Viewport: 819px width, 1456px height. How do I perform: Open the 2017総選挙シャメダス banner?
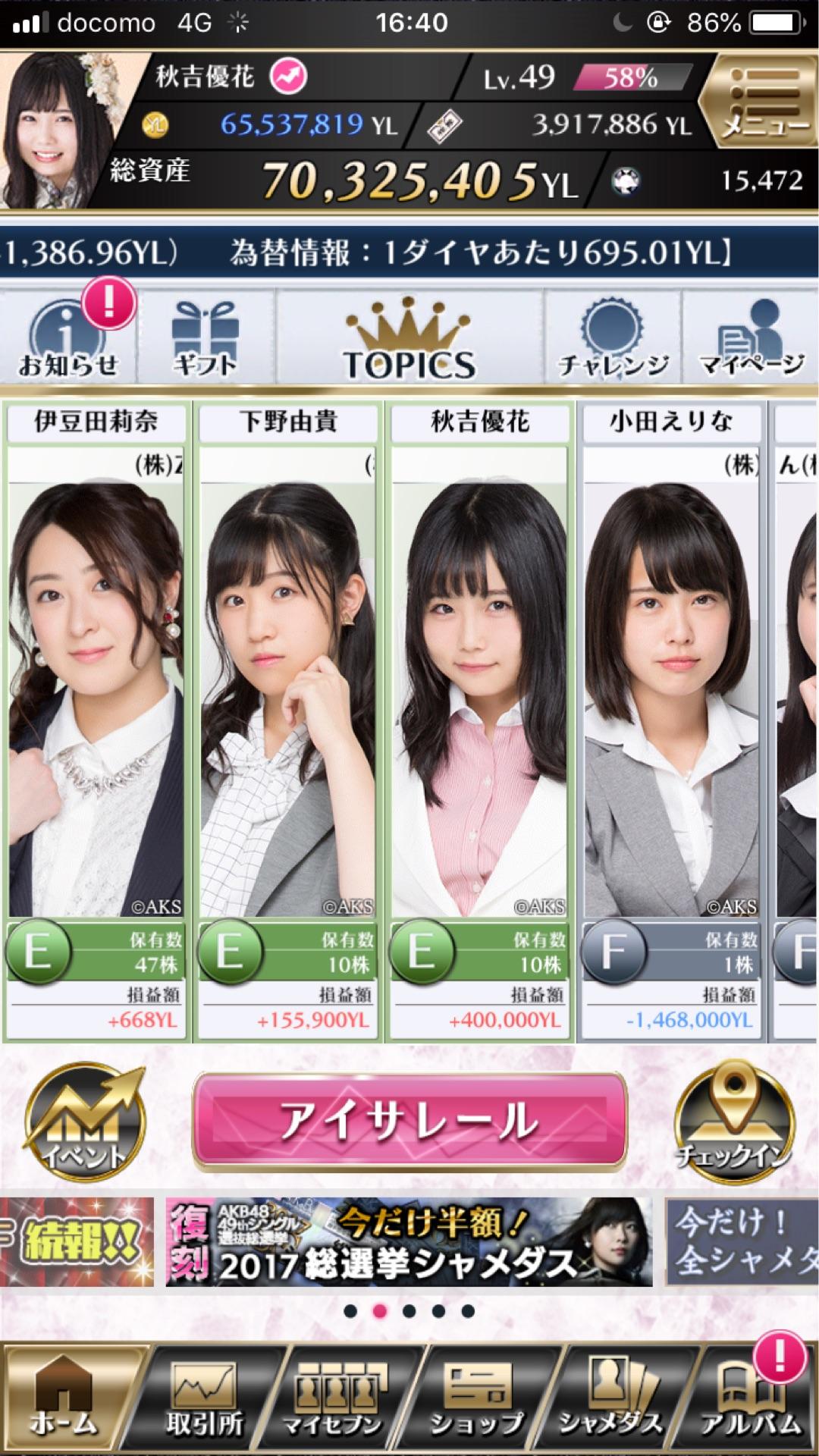point(409,1242)
